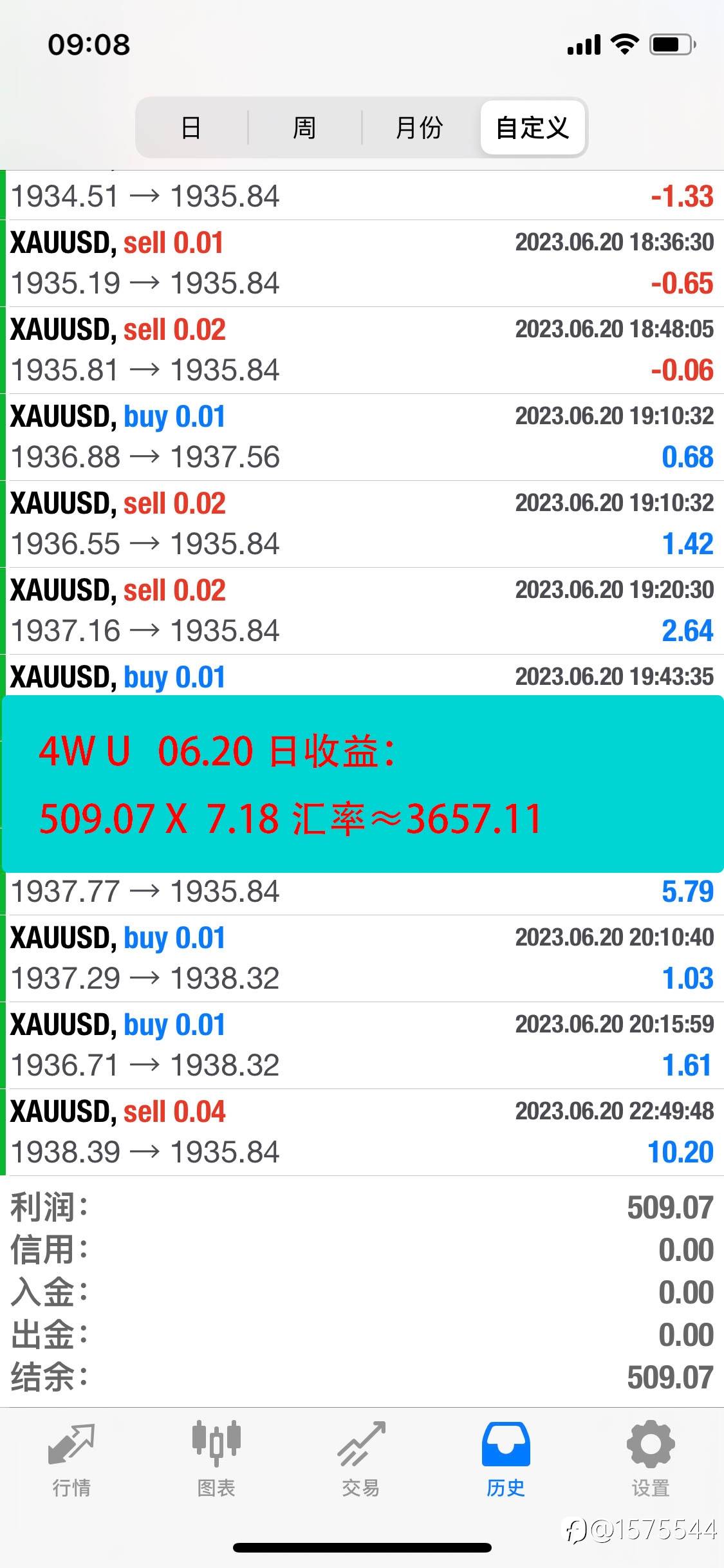Open the buy 0.01 trade at 20:10:40

pos(364,958)
